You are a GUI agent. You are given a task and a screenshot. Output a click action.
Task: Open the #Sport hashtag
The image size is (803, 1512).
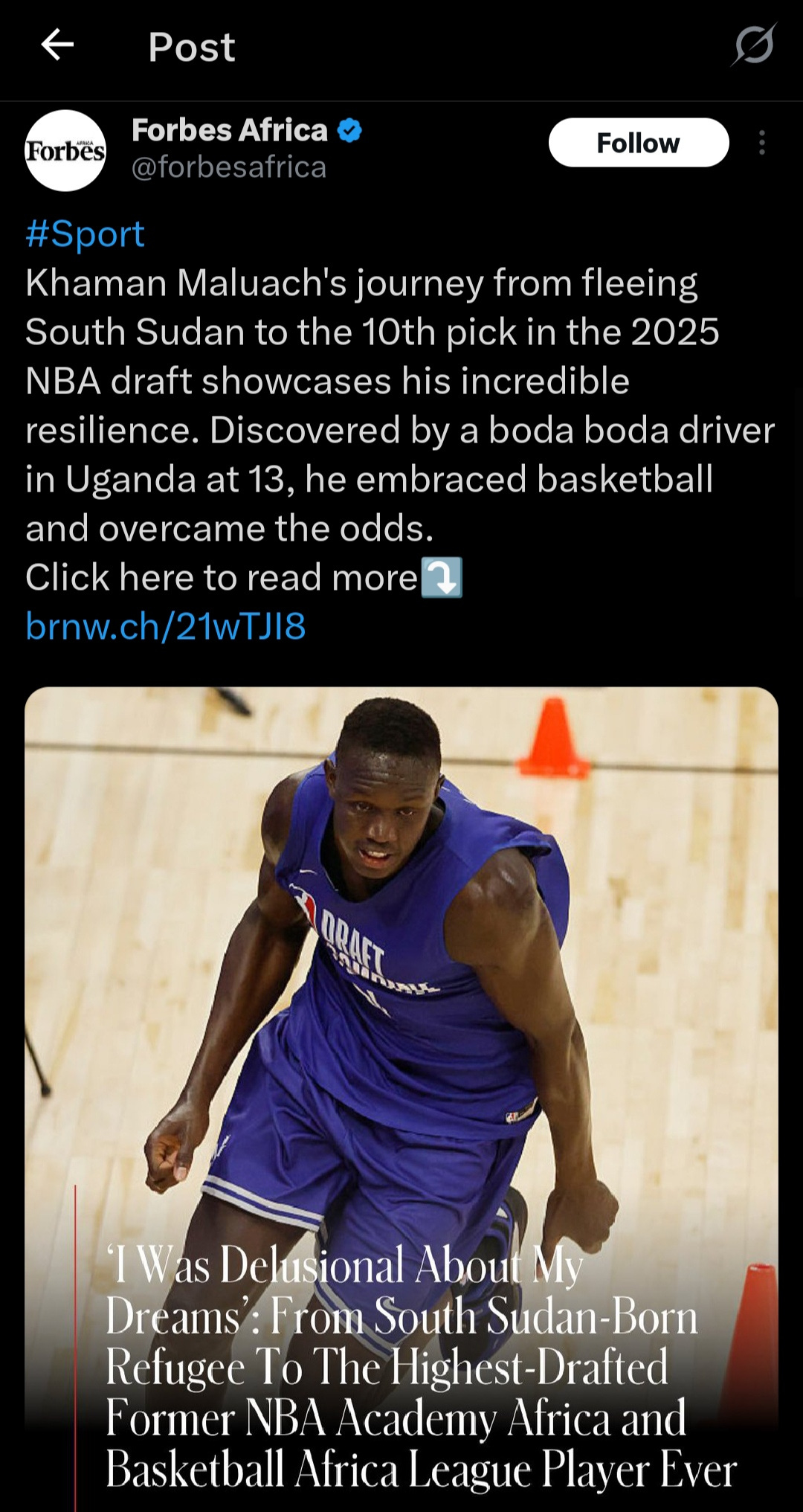[85, 234]
